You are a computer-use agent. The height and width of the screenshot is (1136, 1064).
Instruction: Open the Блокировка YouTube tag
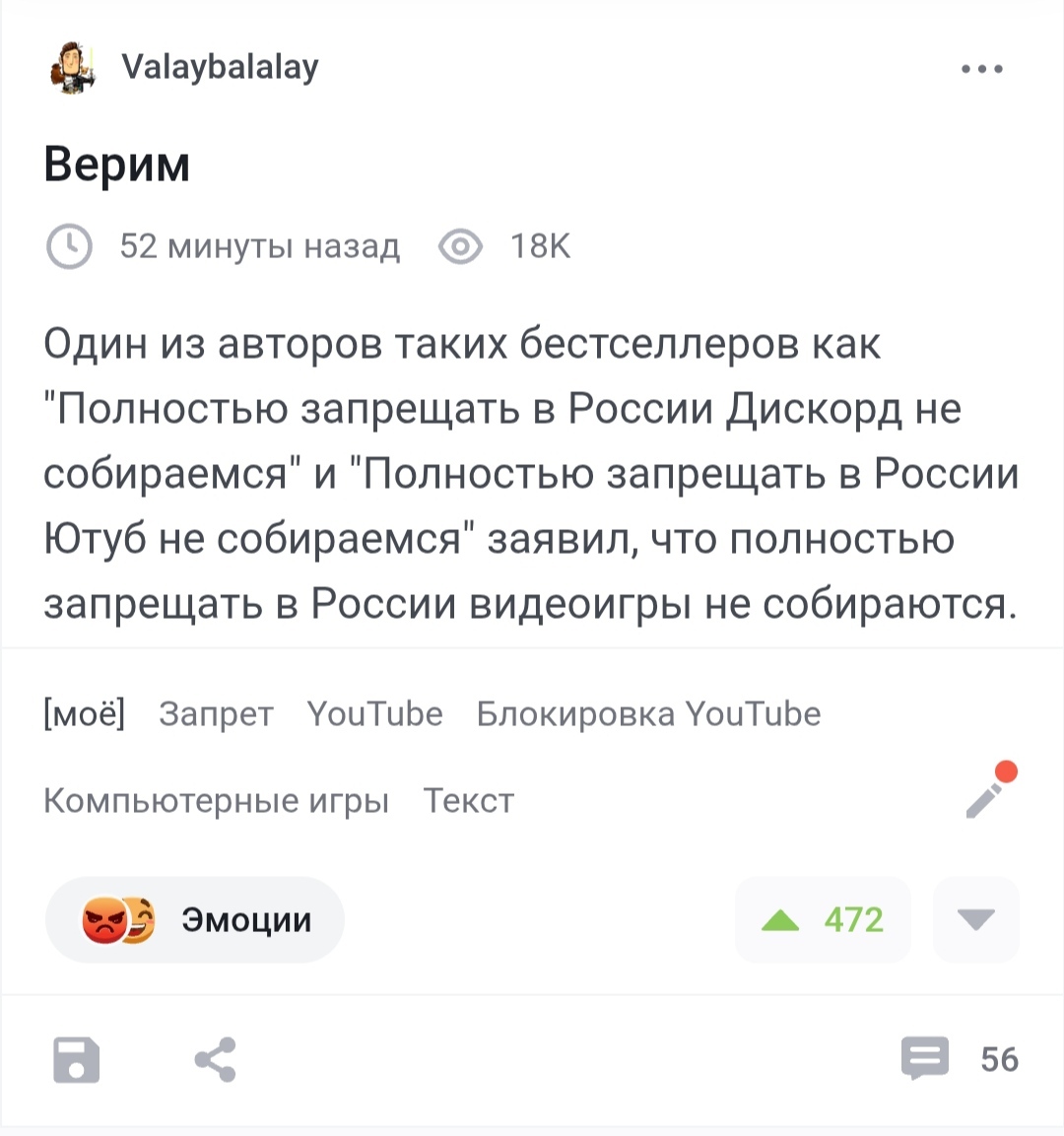[648, 713]
